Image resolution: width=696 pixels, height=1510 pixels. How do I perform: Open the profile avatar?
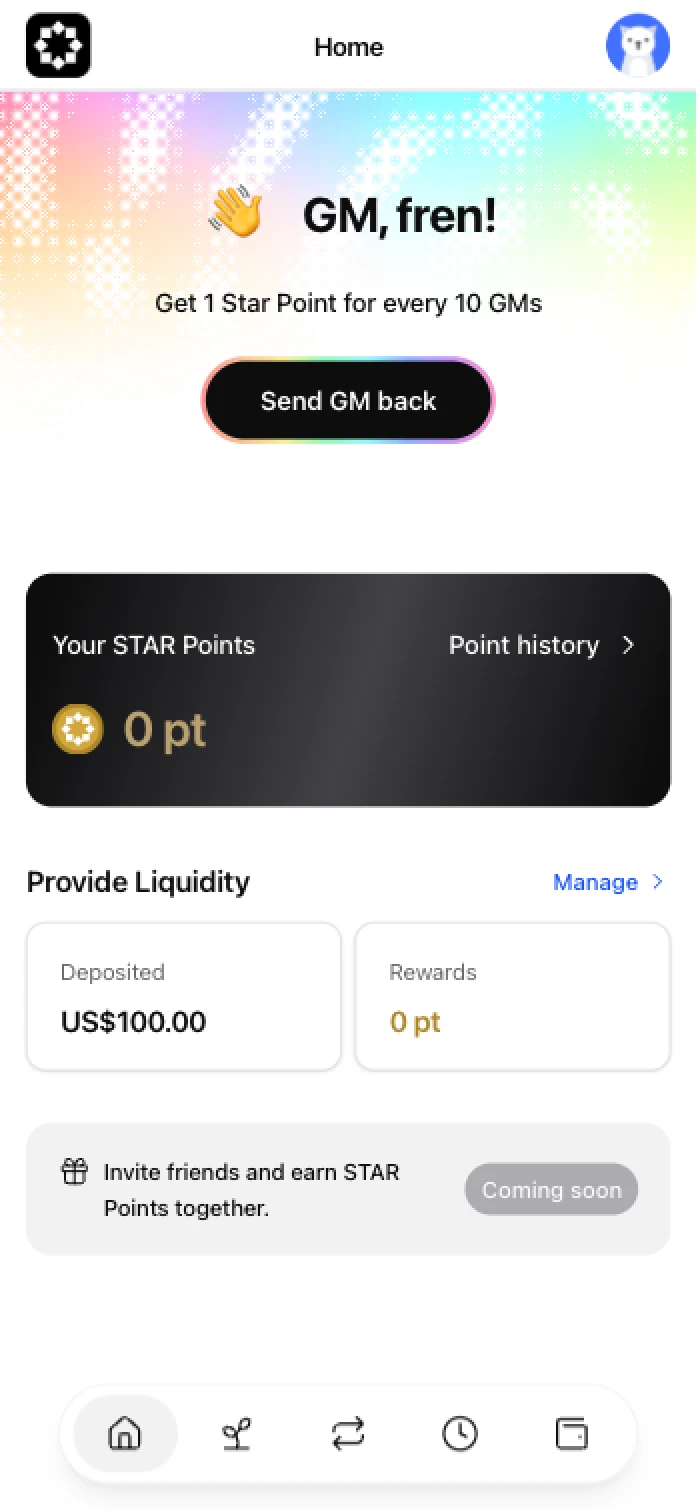pyautogui.click(x=638, y=46)
